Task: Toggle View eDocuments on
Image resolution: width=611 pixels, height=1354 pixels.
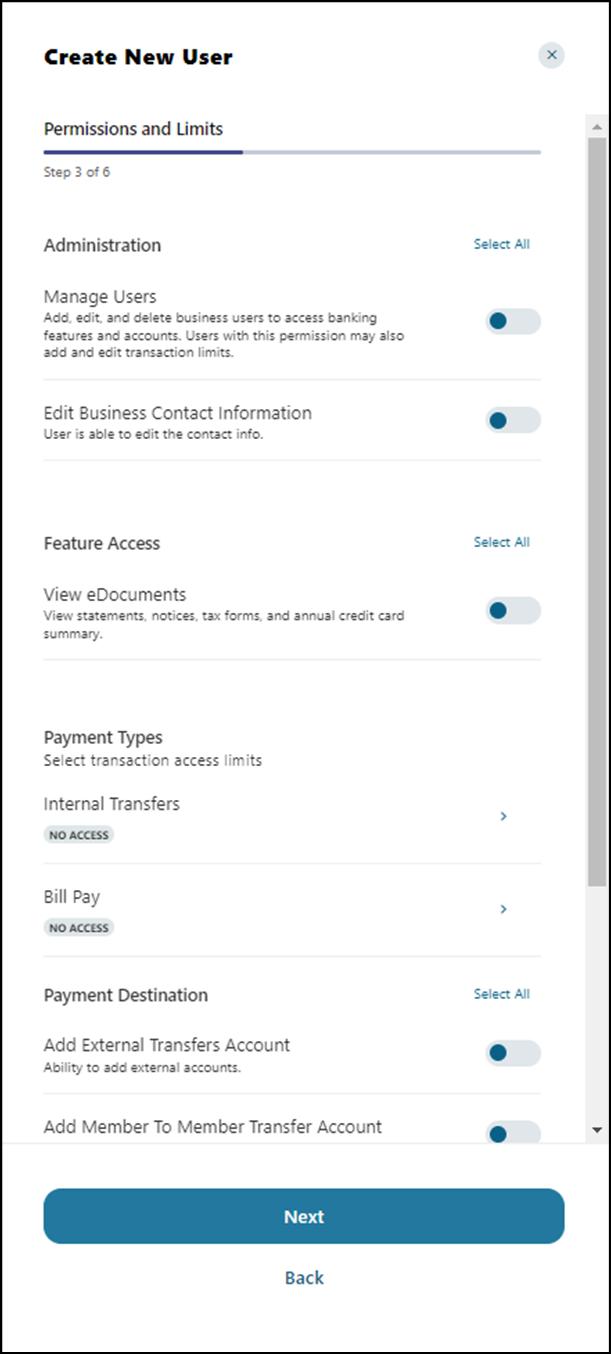Action: (513, 610)
